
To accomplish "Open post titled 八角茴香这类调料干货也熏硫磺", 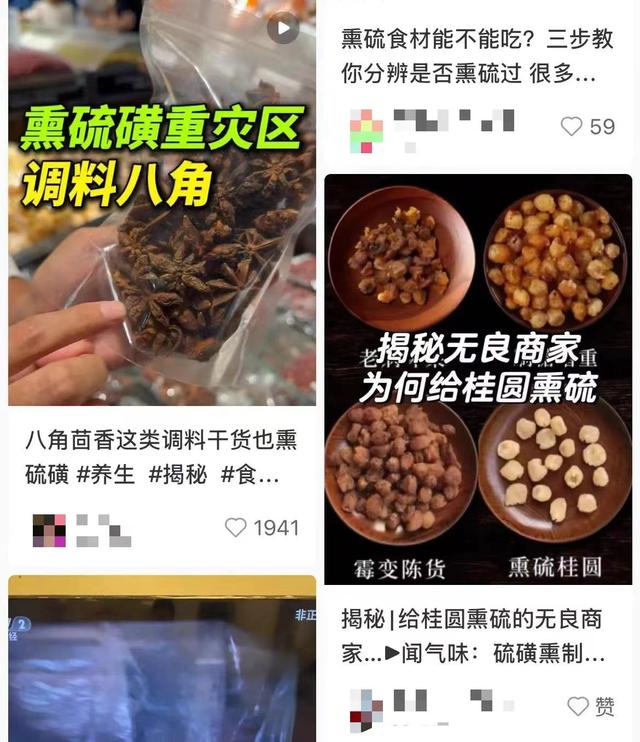I will click(161, 457).
